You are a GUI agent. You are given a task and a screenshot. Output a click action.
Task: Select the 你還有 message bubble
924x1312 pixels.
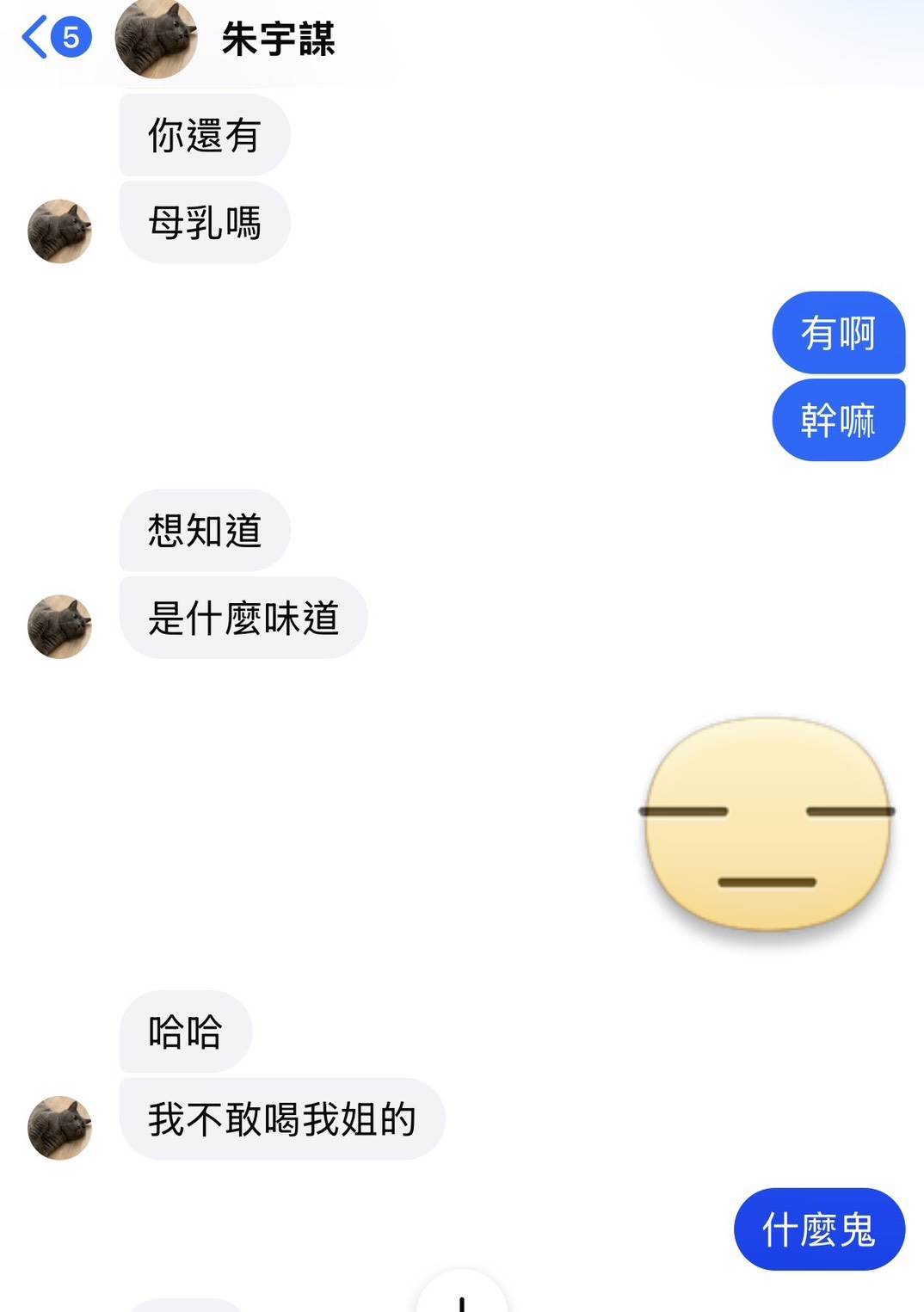pyautogui.click(x=205, y=133)
